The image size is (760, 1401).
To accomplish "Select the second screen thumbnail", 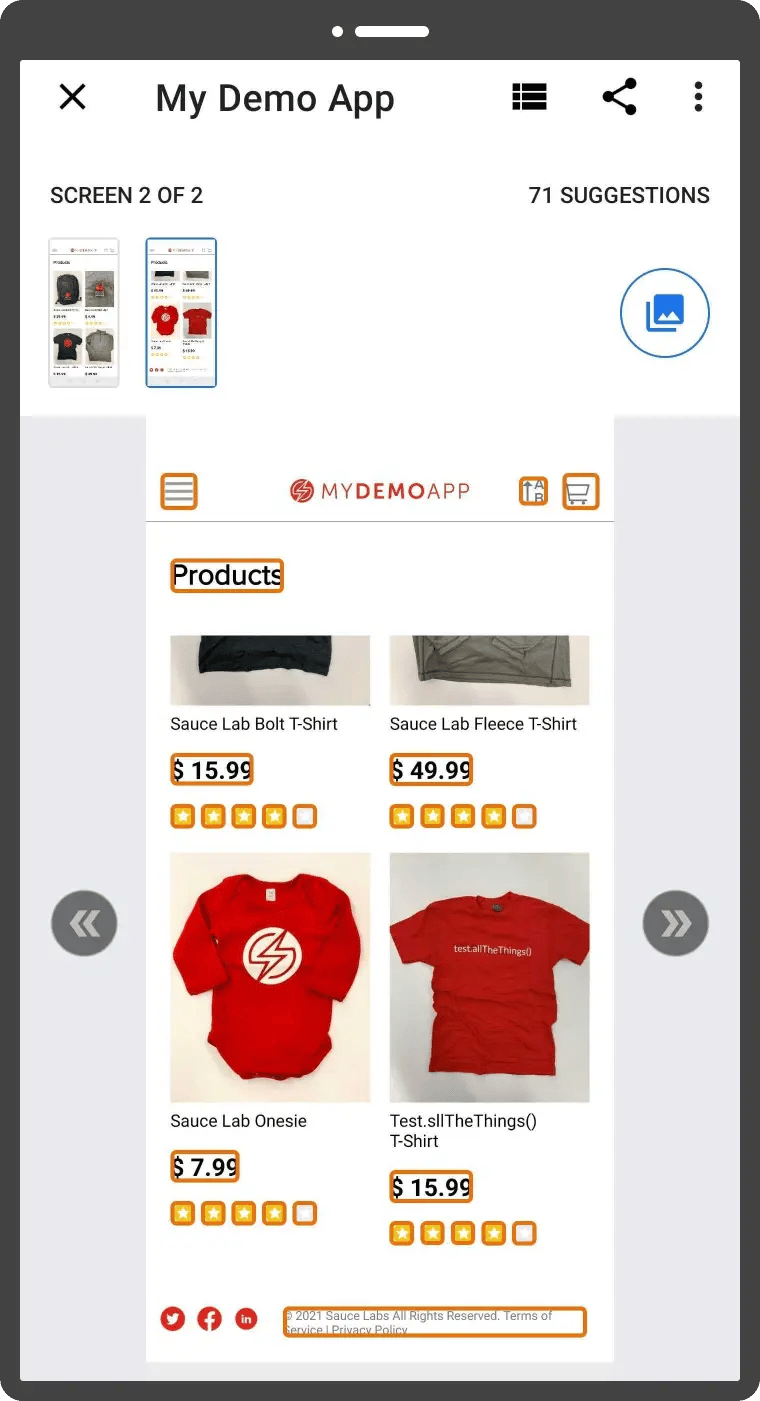I will (181, 312).
